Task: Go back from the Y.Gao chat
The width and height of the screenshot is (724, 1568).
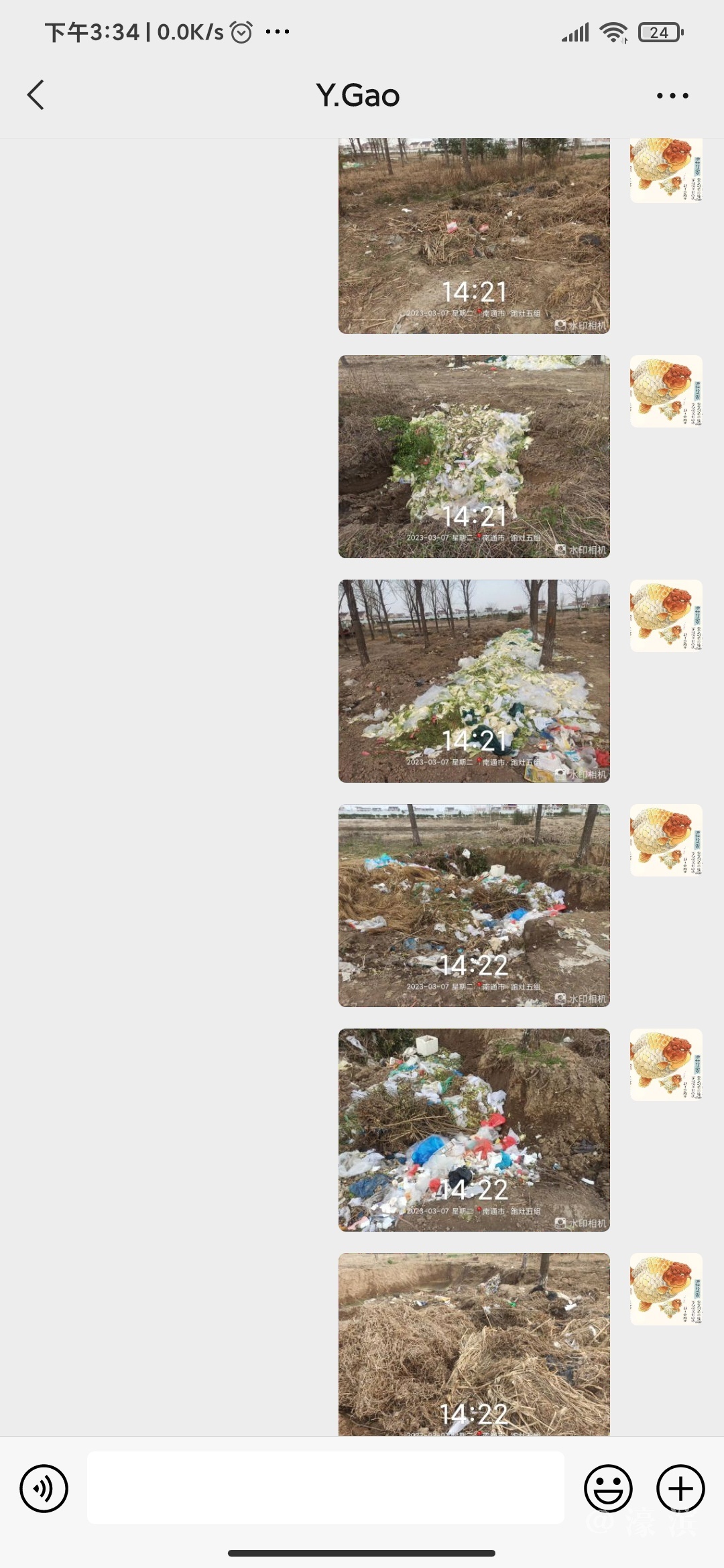Action: tap(36, 95)
